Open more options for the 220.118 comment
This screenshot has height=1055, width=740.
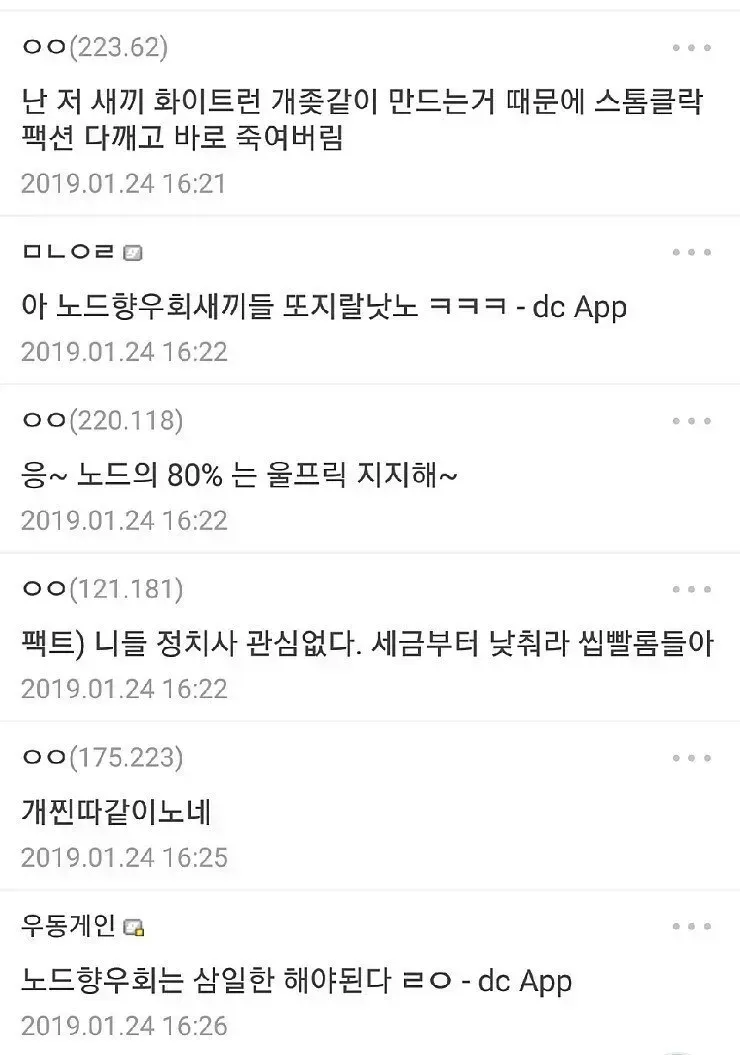[x=691, y=421]
